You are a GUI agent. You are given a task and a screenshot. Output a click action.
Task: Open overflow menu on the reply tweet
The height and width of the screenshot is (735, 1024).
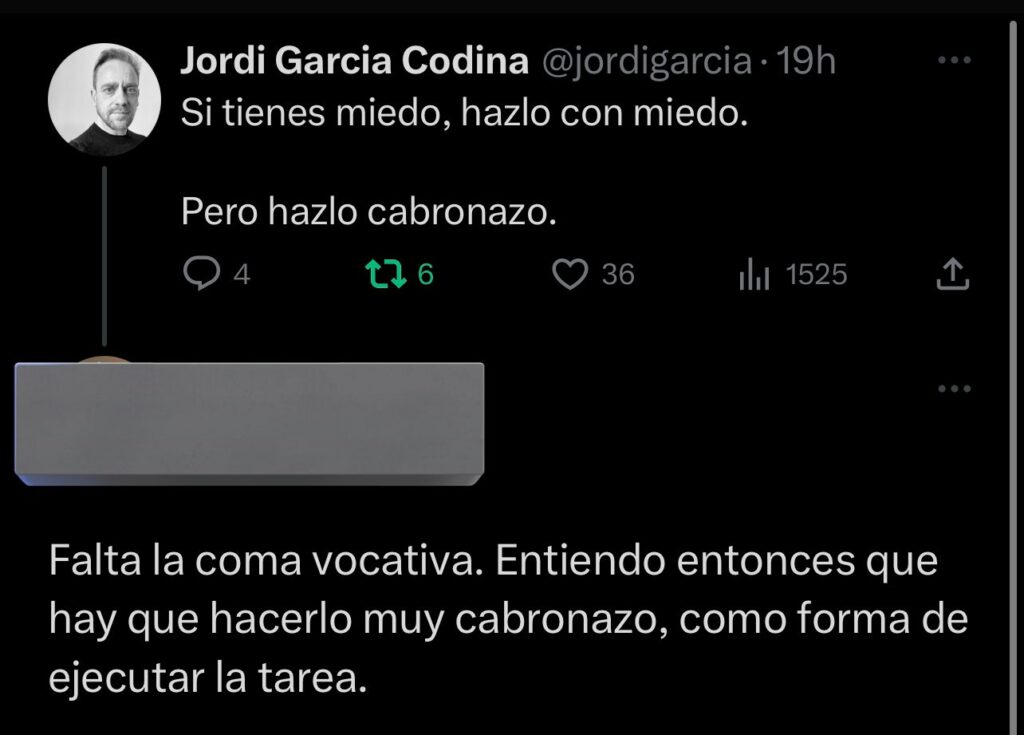[953, 389]
